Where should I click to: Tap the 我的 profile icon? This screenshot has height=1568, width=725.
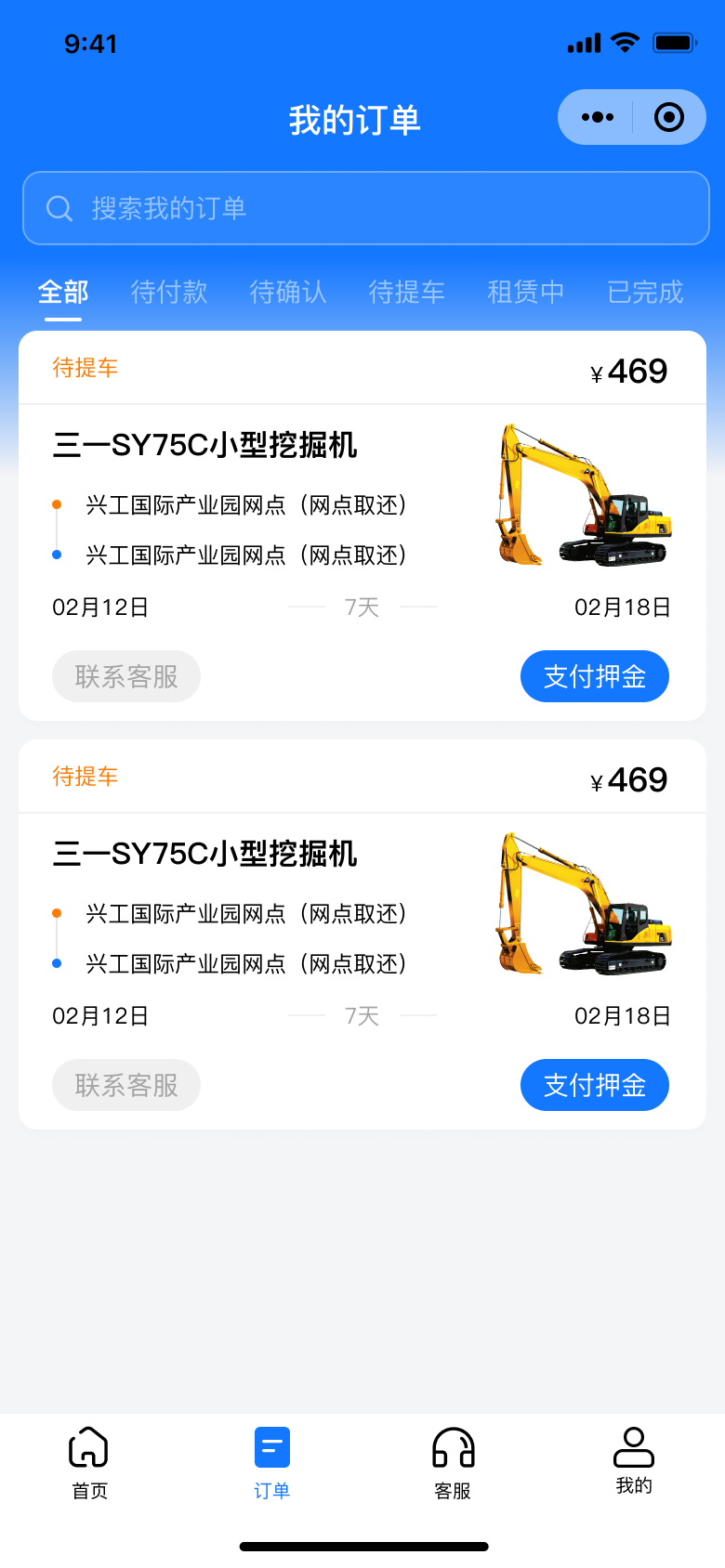[x=633, y=1446]
